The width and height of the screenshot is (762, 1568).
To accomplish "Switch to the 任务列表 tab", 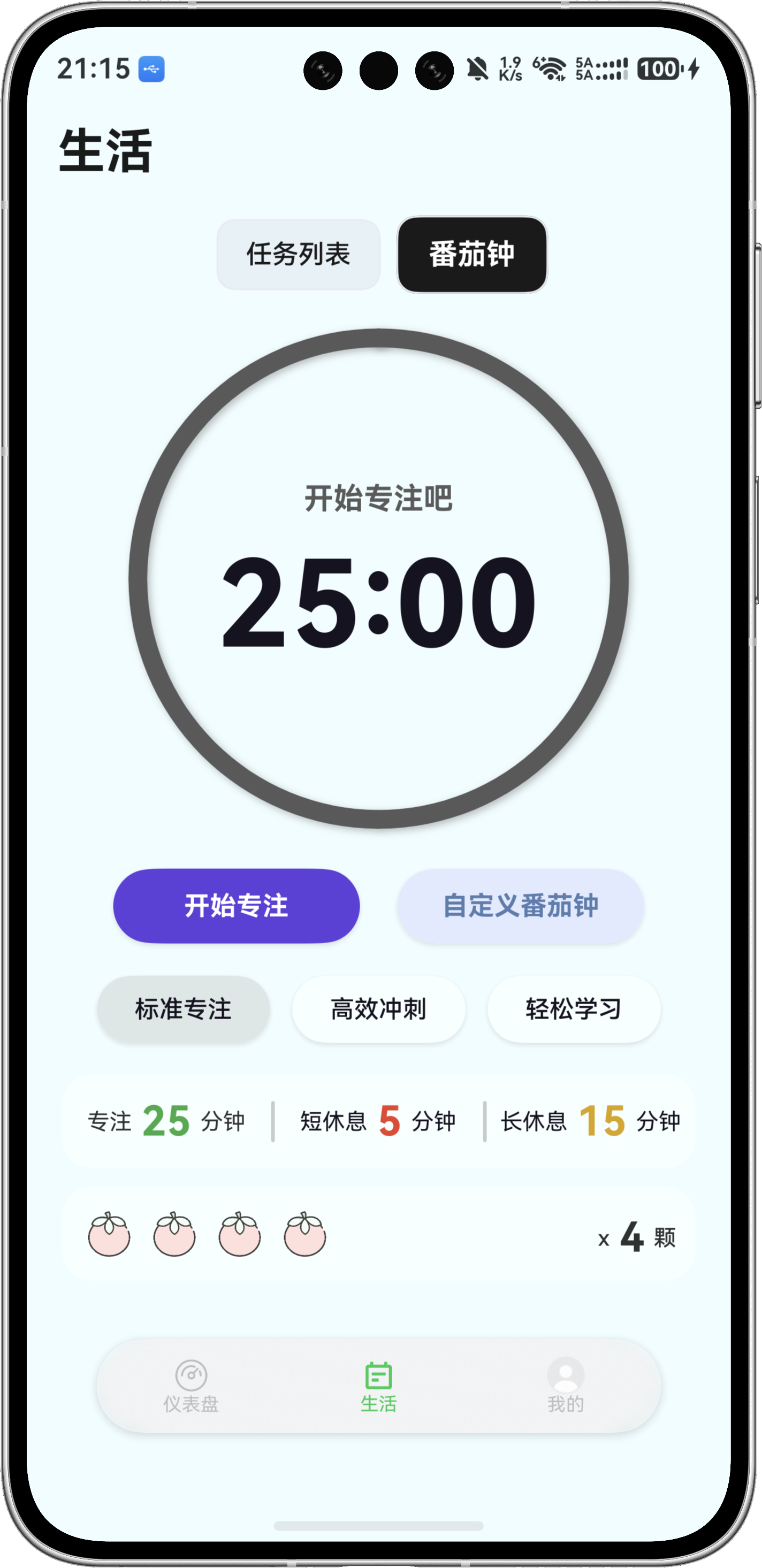I will click(298, 255).
